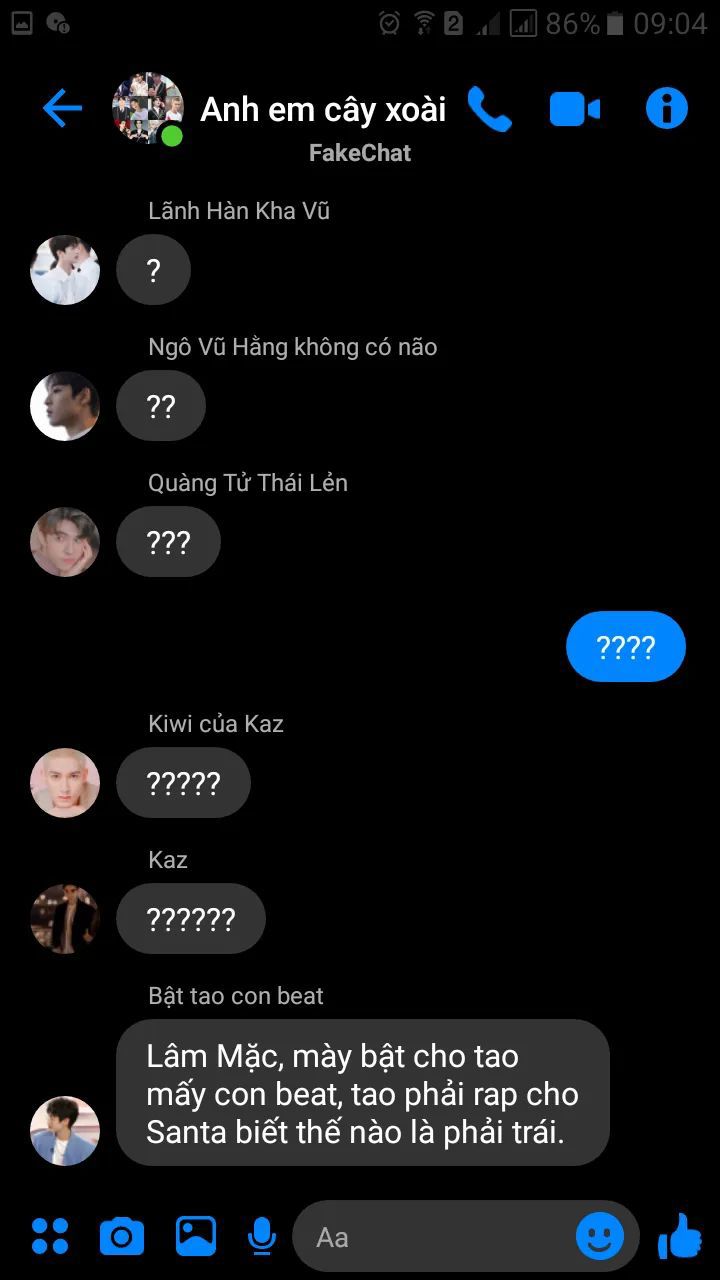The height and width of the screenshot is (1280, 720).
Task: Open the 'Anh em cây xoài' group title
Action: [x=323, y=109]
